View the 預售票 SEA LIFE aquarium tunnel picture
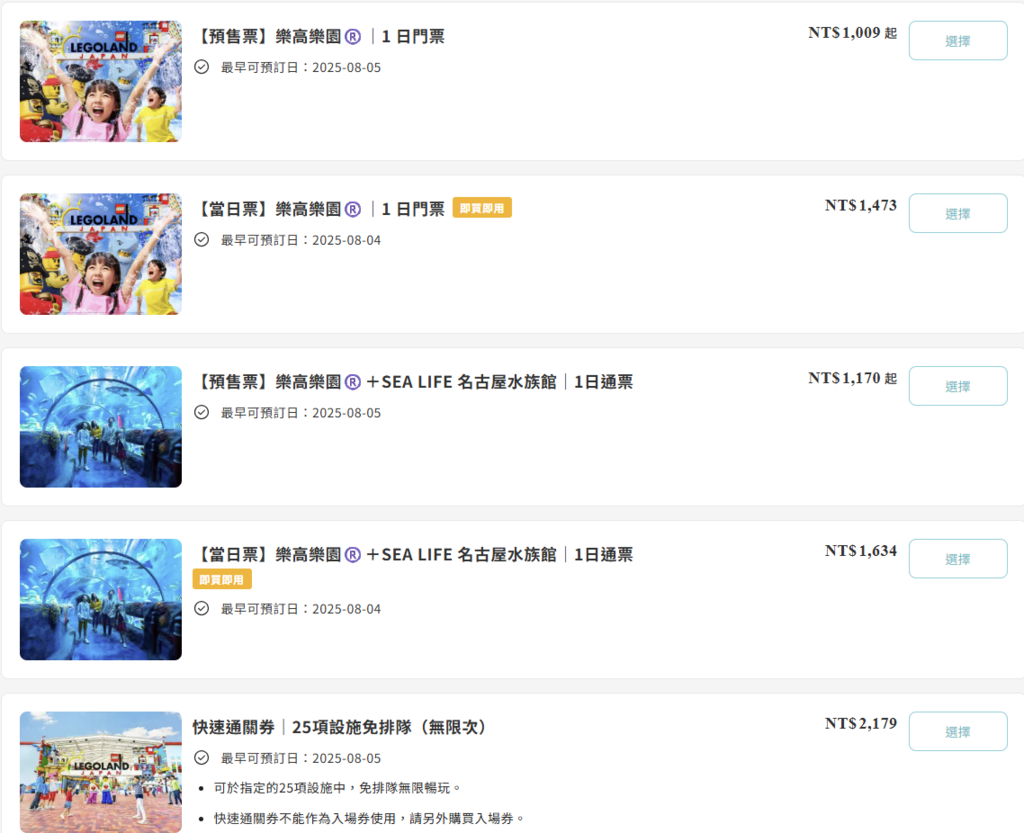The image size is (1024, 833). (x=101, y=427)
